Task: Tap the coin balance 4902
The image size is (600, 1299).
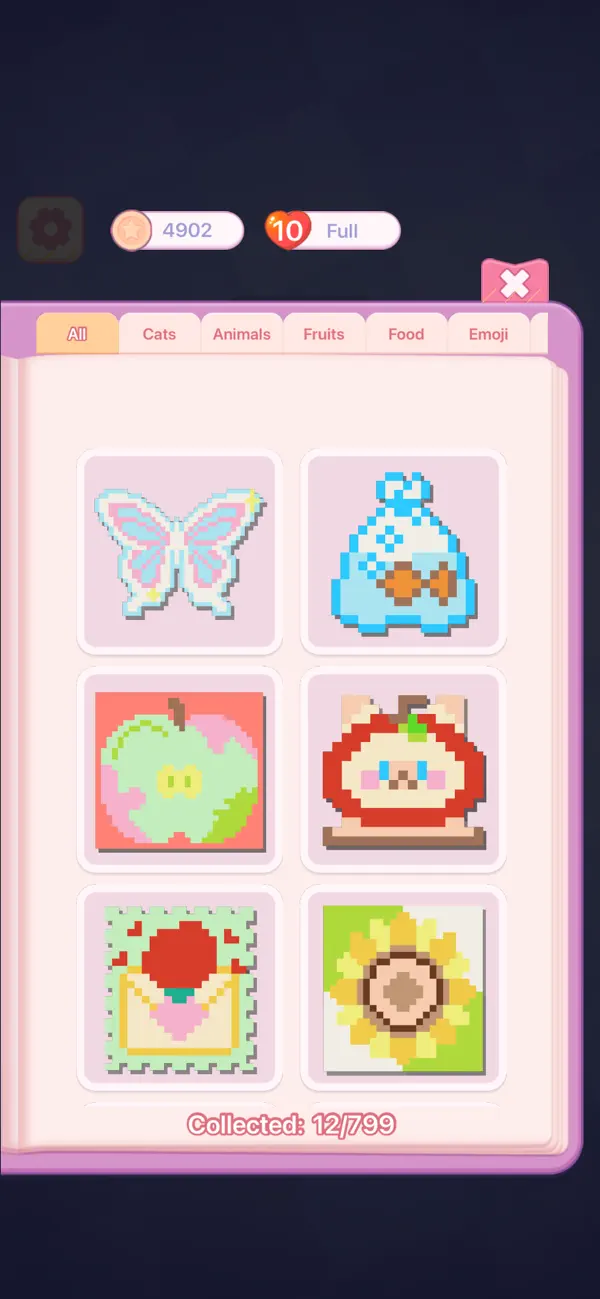Action: (x=177, y=230)
